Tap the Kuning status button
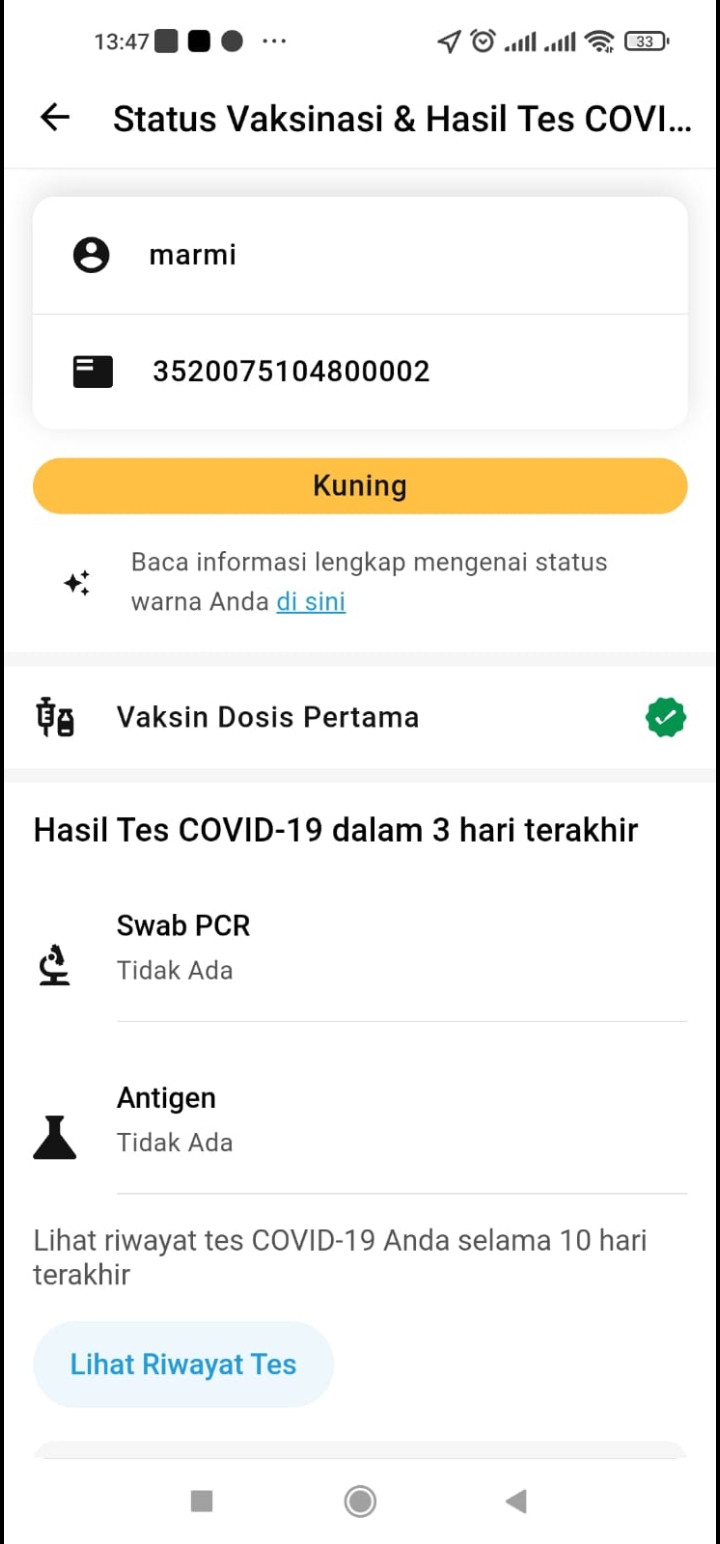The height and width of the screenshot is (1544, 720). (360, 486)
